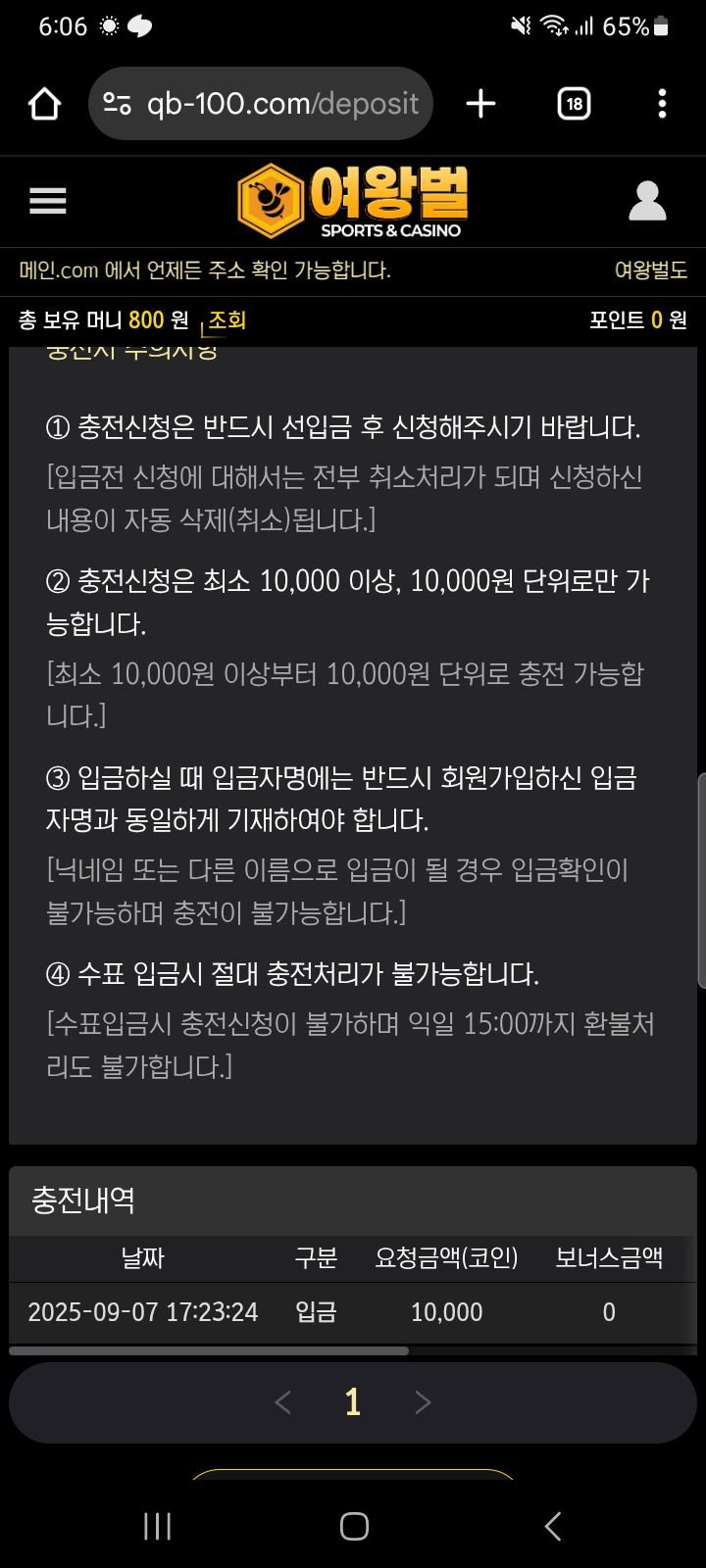Tap the 여왕벌 logo to go home
The image size is (706, 1568).
point(353,202)
